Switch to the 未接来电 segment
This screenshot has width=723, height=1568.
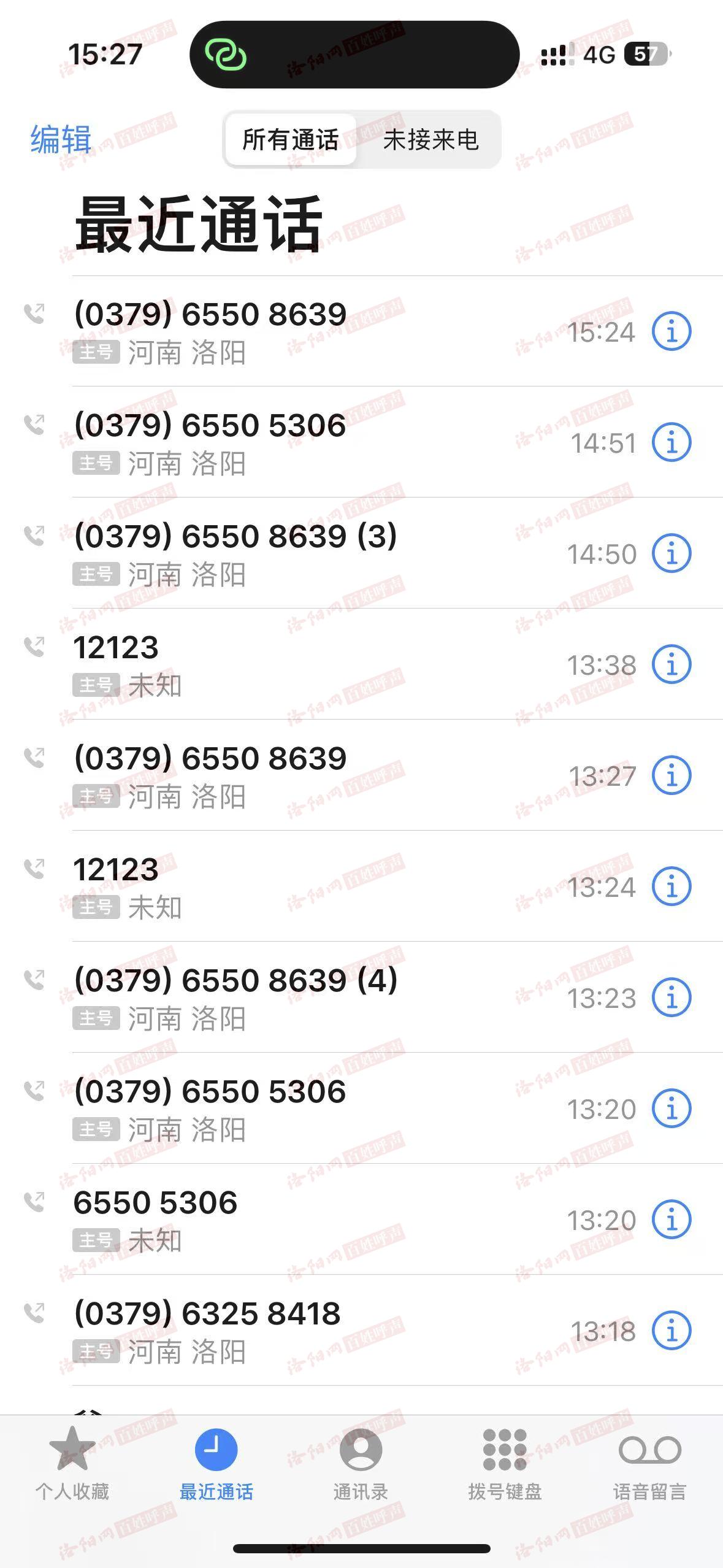click(430, 140)
